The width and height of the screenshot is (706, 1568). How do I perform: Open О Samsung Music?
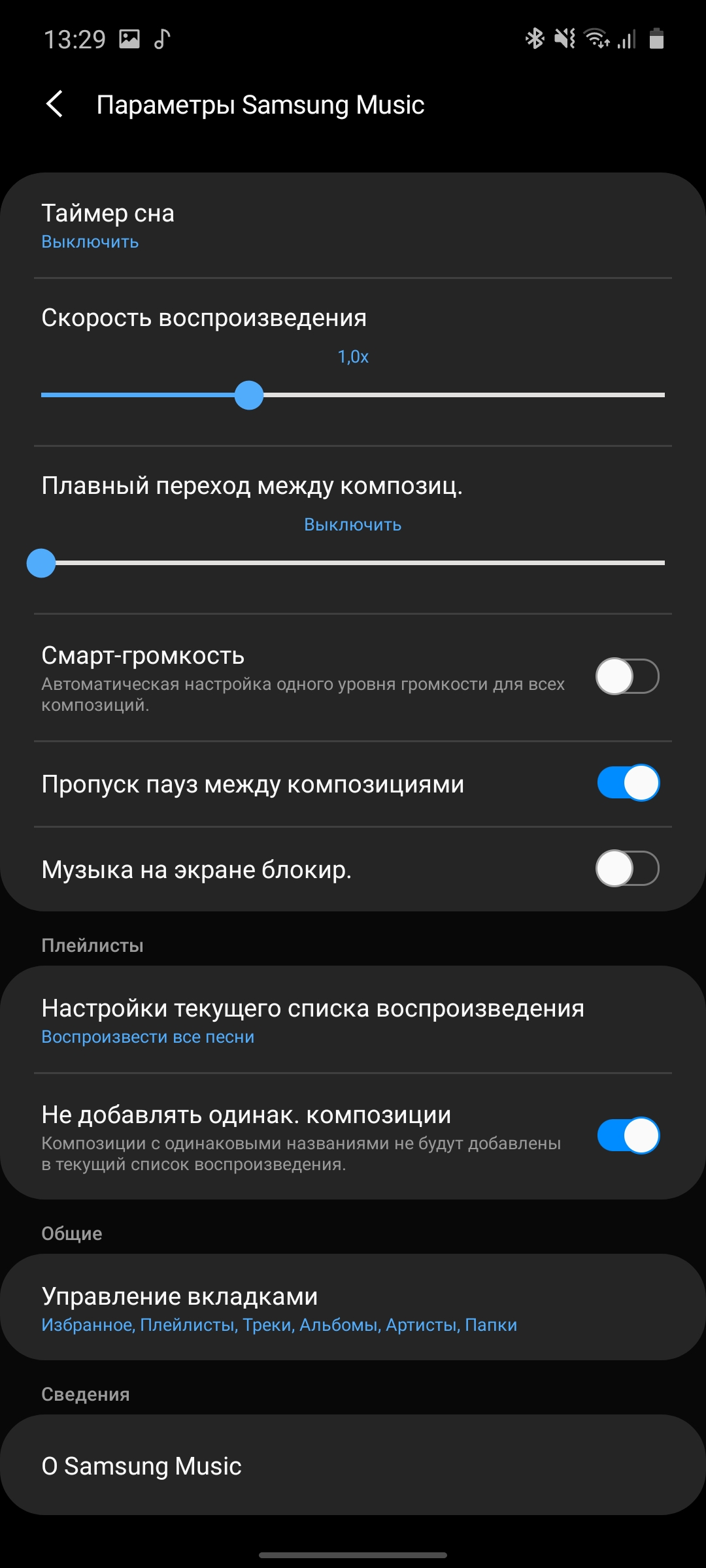tap(353, 1466)
